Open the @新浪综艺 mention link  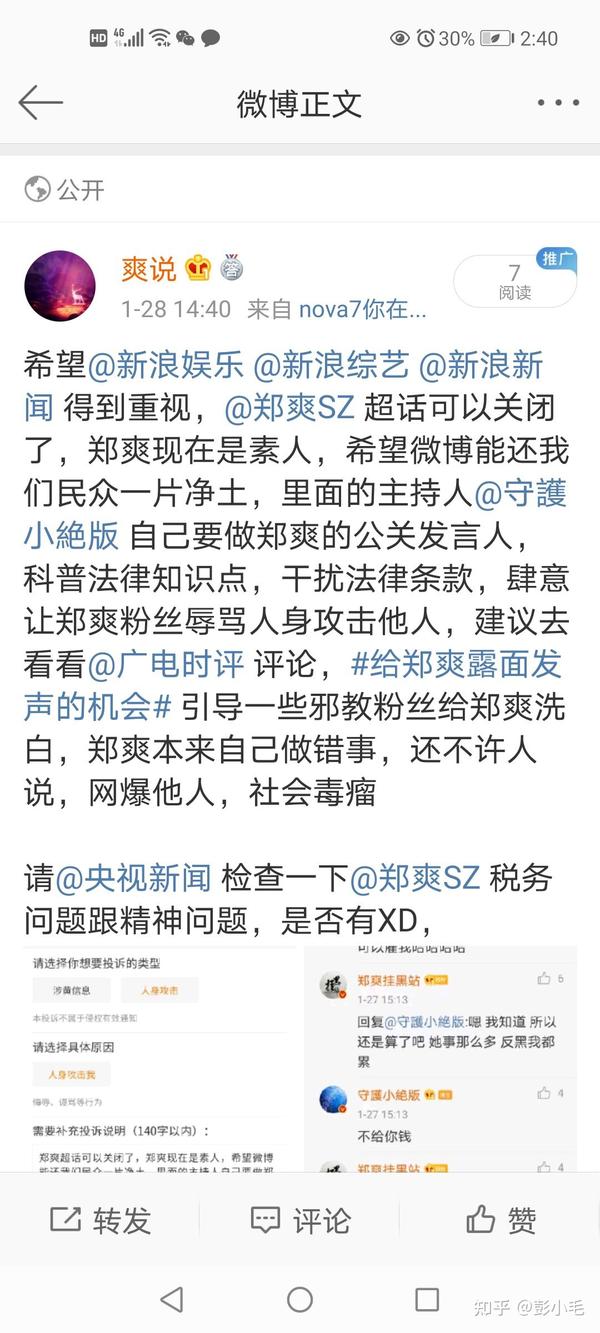tap(331, 366)
